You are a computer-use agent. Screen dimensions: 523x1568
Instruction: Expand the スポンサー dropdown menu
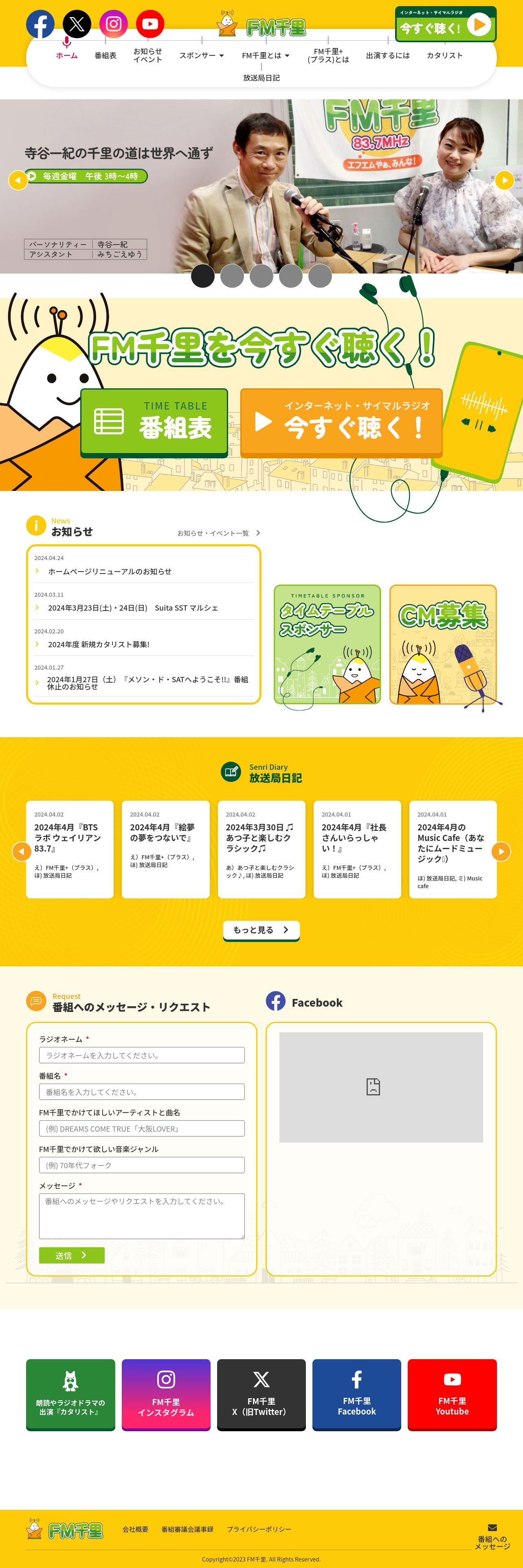point(202,55)
